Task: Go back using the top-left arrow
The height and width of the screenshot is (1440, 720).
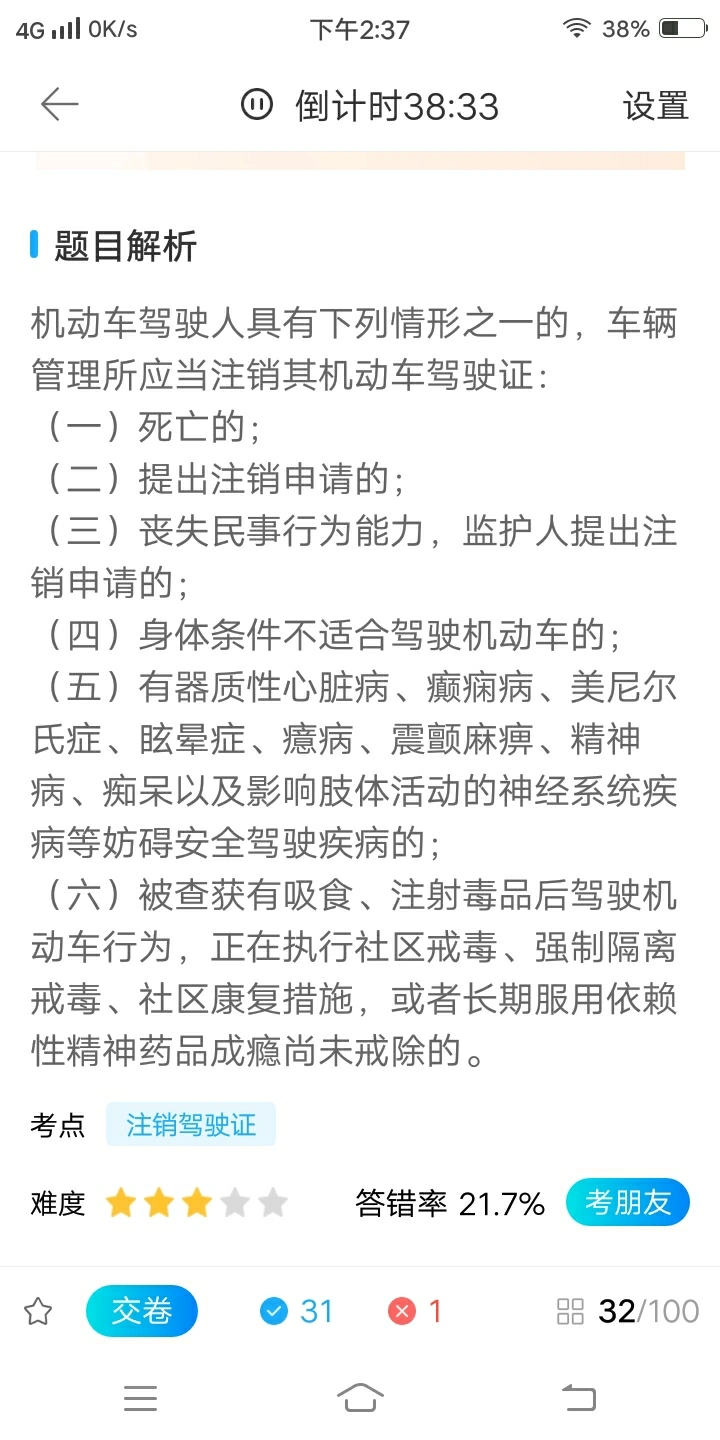Action: (59, 104)
